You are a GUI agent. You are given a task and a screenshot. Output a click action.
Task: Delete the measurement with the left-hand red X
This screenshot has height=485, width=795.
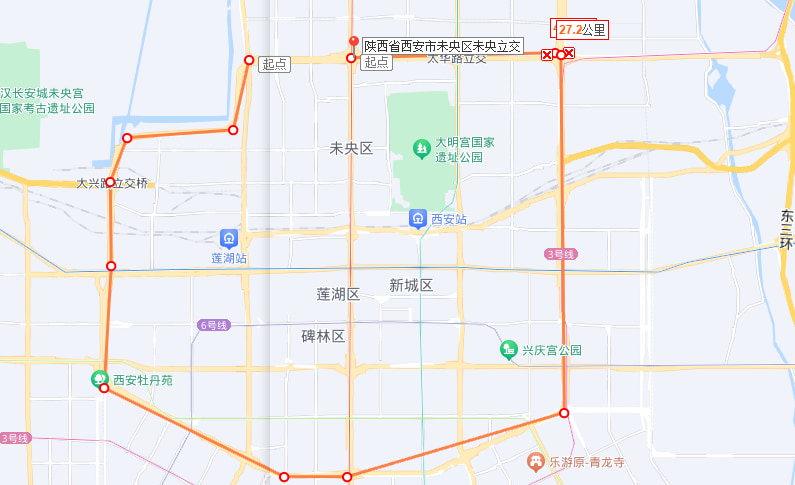coord(546,55)
